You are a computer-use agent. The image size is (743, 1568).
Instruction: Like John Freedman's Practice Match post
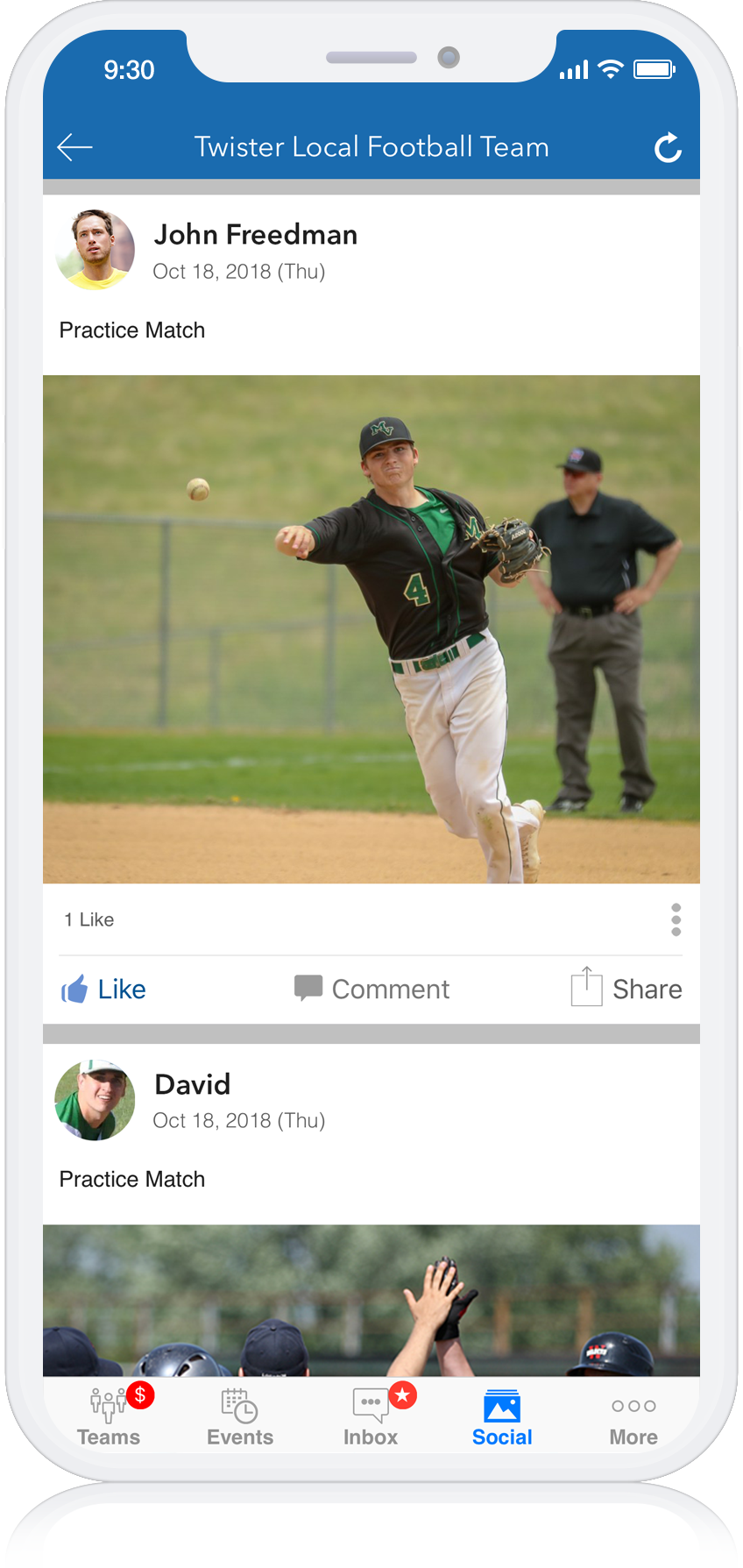[x=104, y=989]
